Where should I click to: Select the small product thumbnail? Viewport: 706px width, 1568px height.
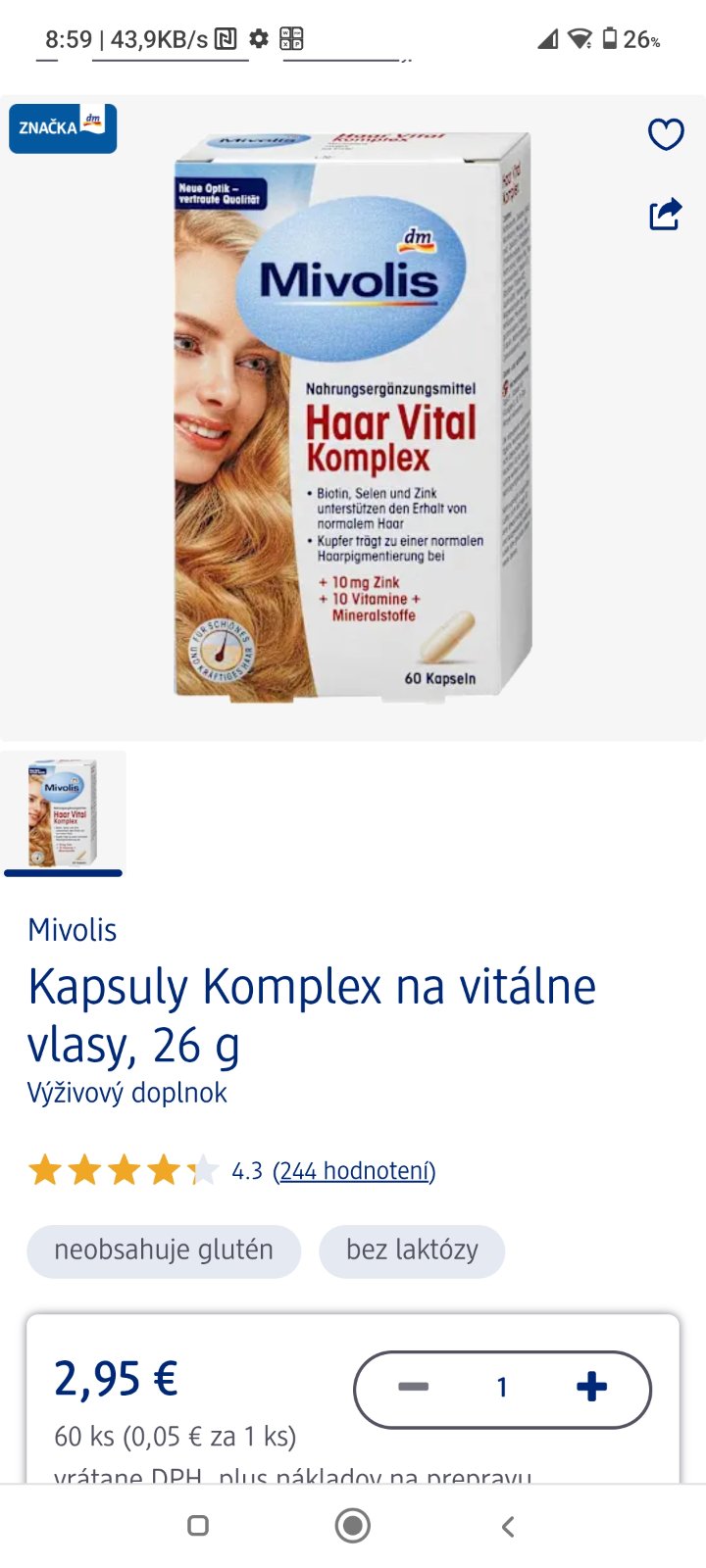pos(63,811)
